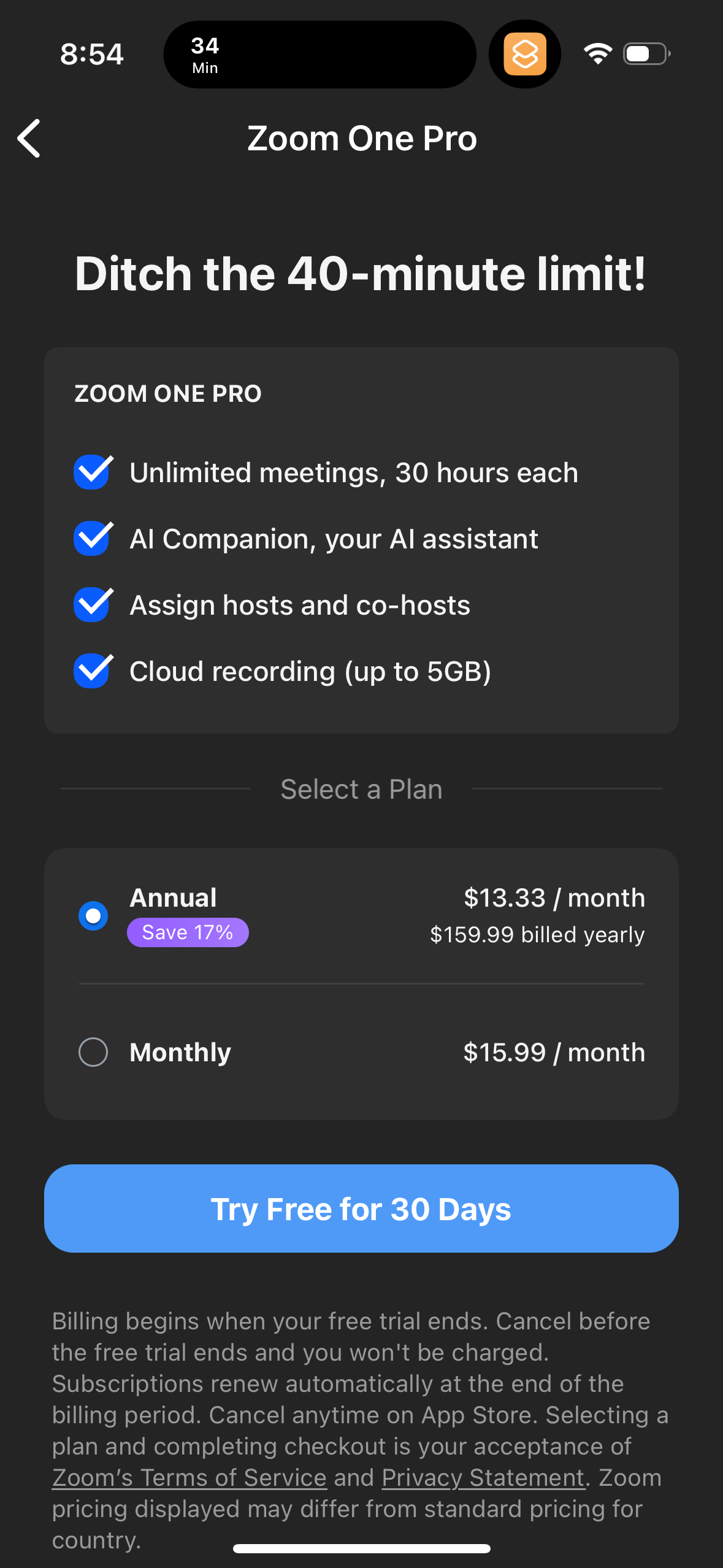This screenshot has height=1568, width=723.
Task: Open Zoom's Terms of Service link
Action: [189, 1478]
